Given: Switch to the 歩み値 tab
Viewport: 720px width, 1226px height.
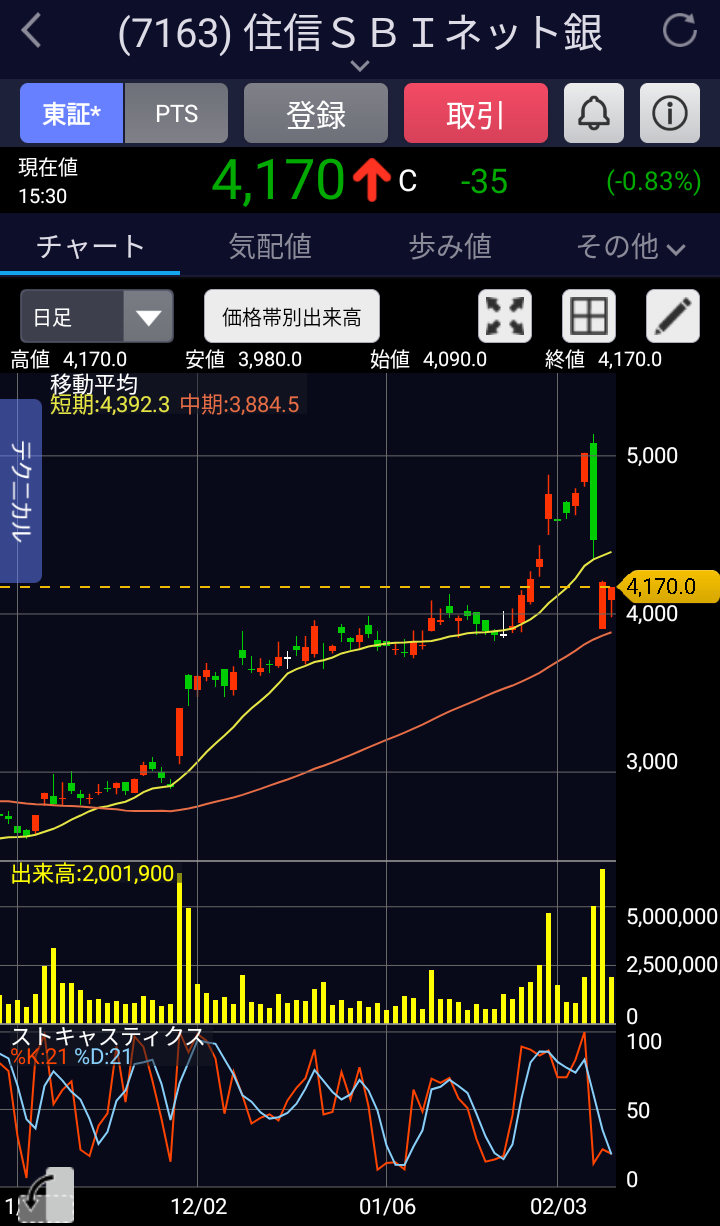Looking at the screenshot, I should point(450,246).
